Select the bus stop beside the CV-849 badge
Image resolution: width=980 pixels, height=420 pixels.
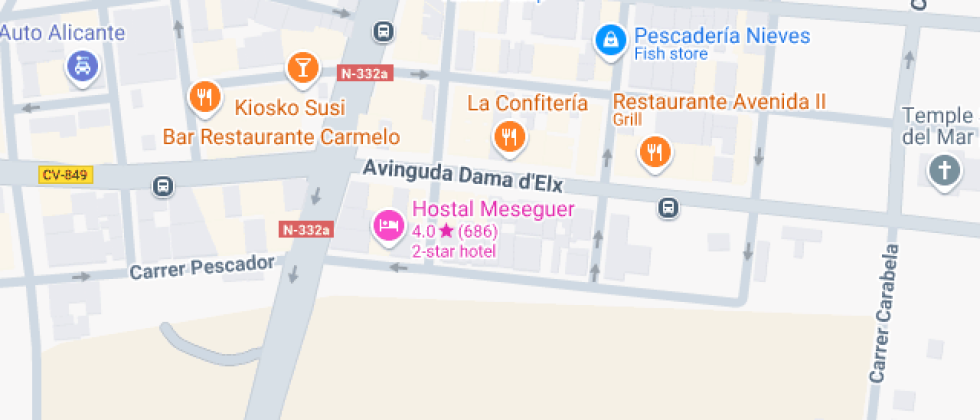click(x=162, y=186)
